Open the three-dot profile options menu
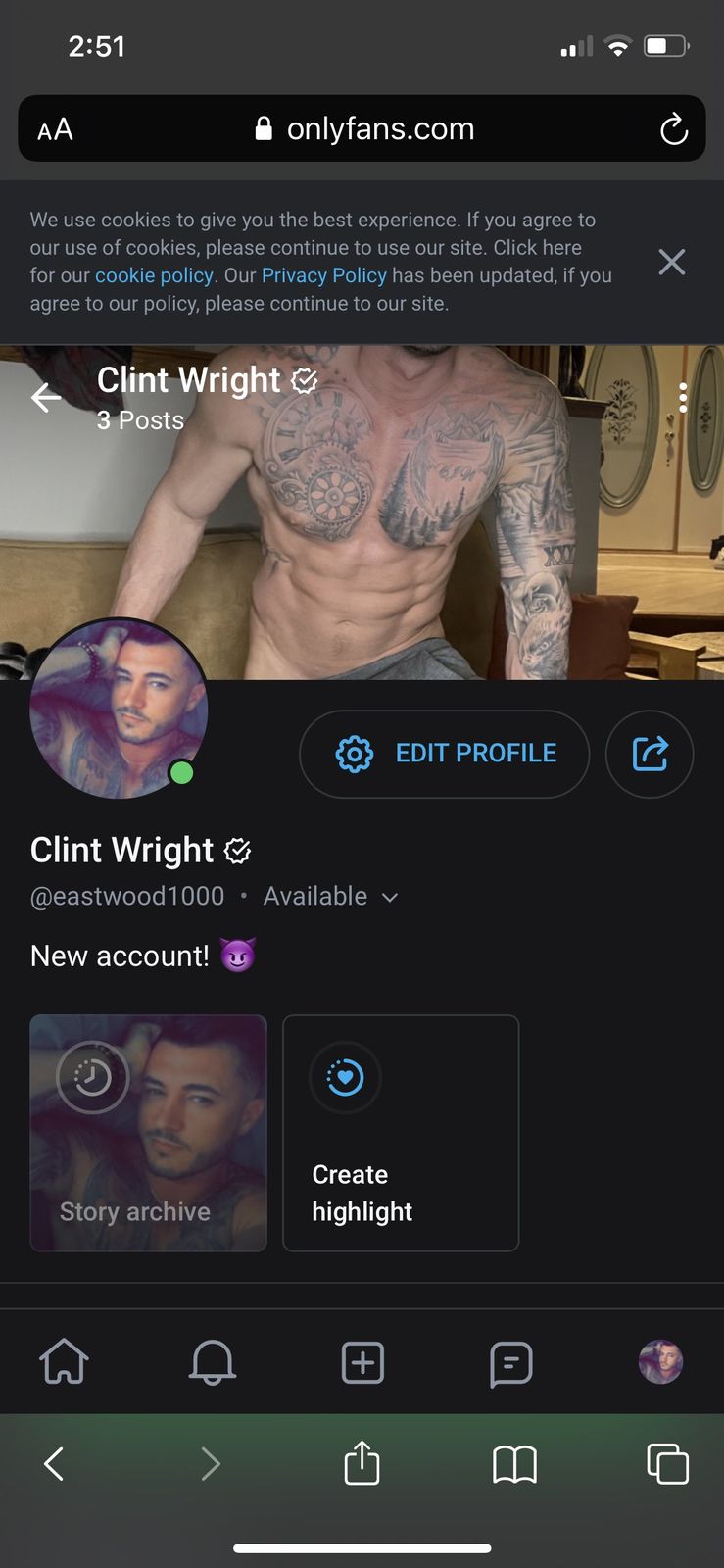This screenshot has height=1568, width=724. click(683, 397)
